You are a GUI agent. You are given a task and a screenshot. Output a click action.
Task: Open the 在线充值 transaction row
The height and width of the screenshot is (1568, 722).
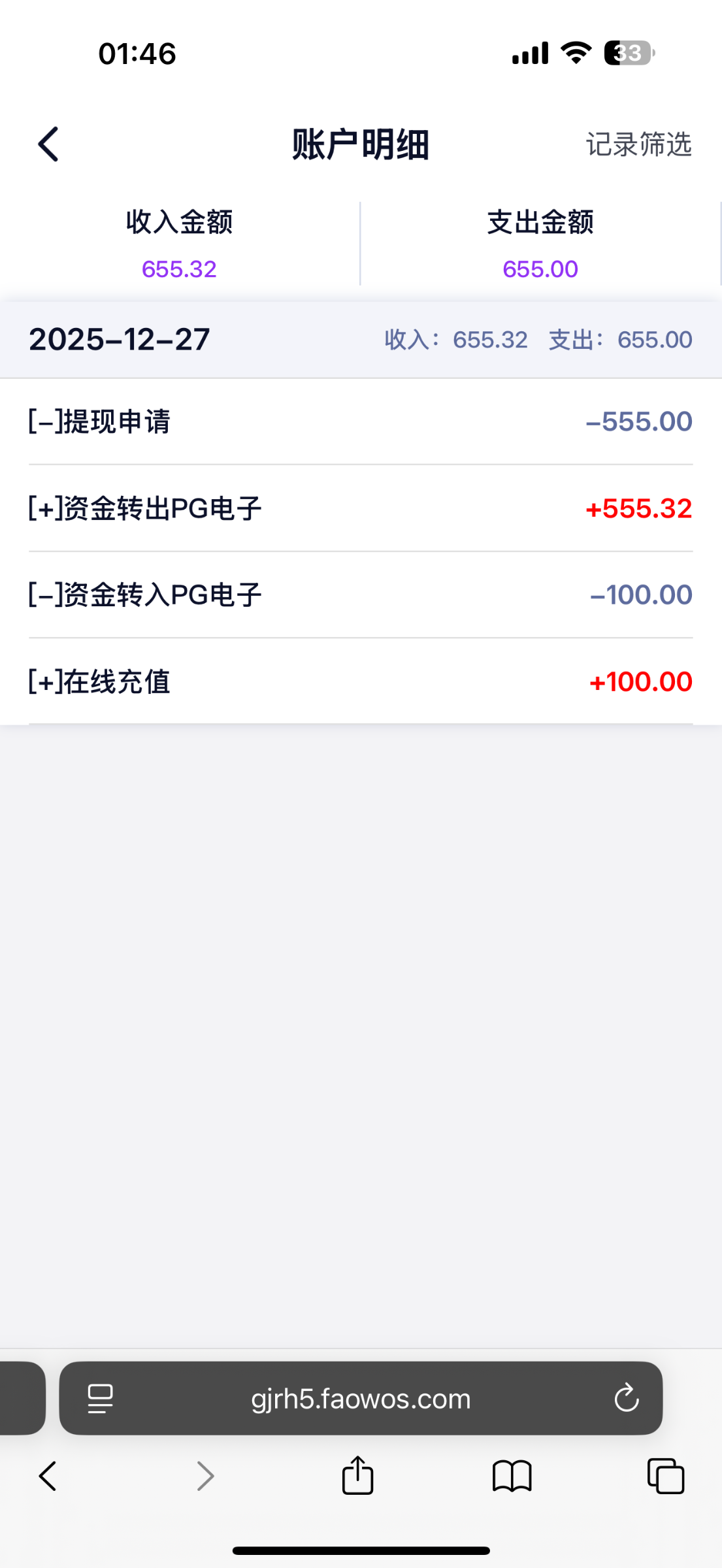[361, 682]
